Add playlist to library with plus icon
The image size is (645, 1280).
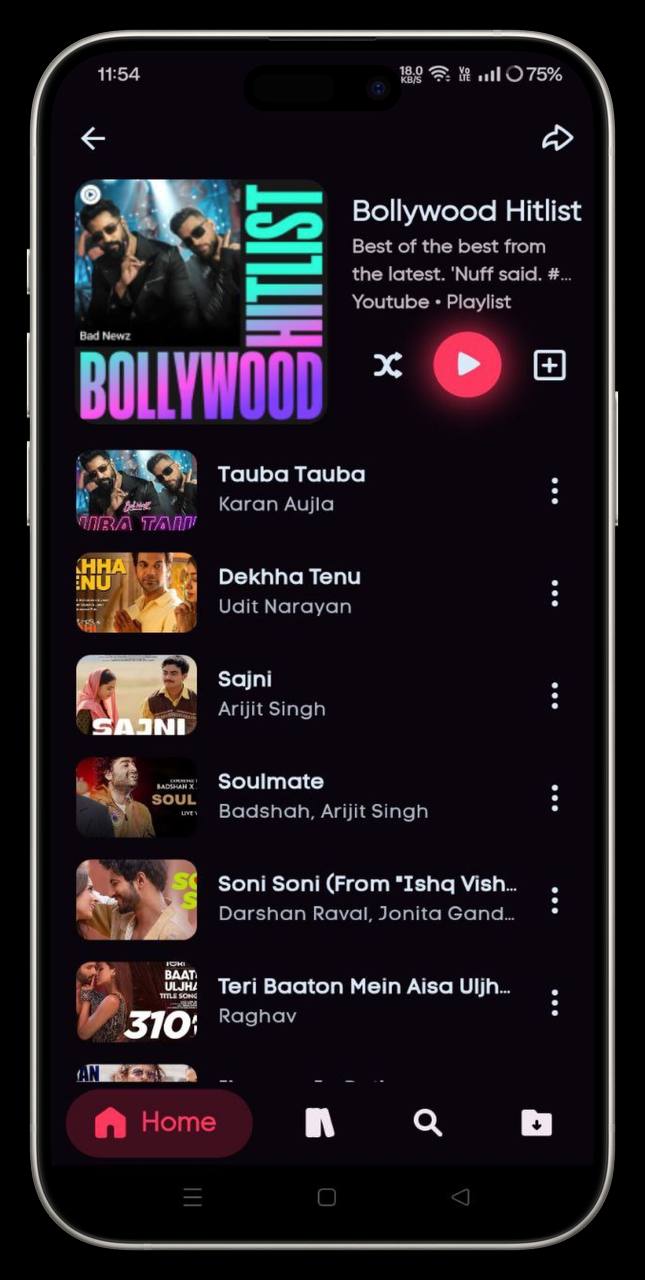coord(549,366)
